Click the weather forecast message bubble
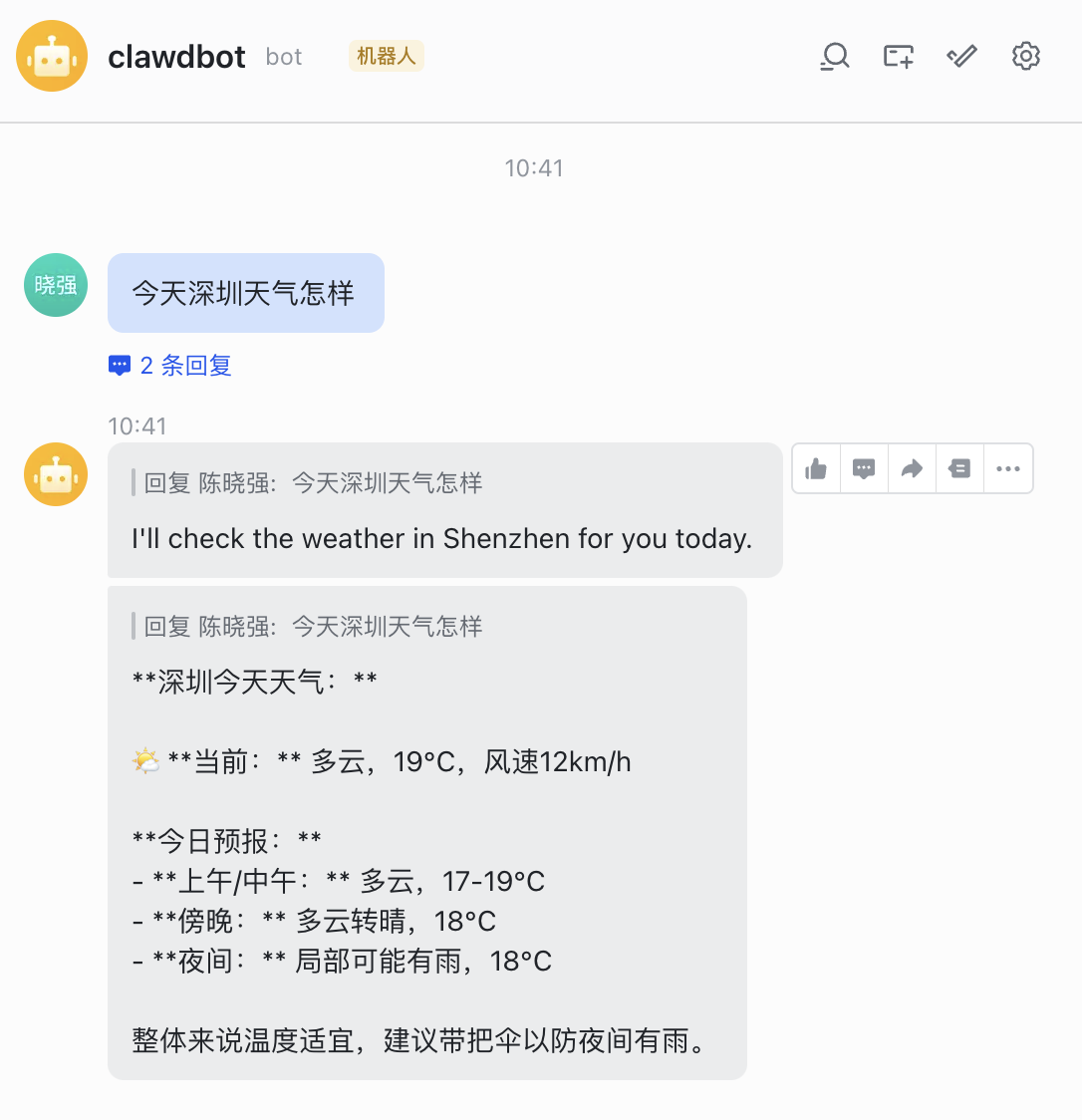1082x1120 pixels. (428, 837)
